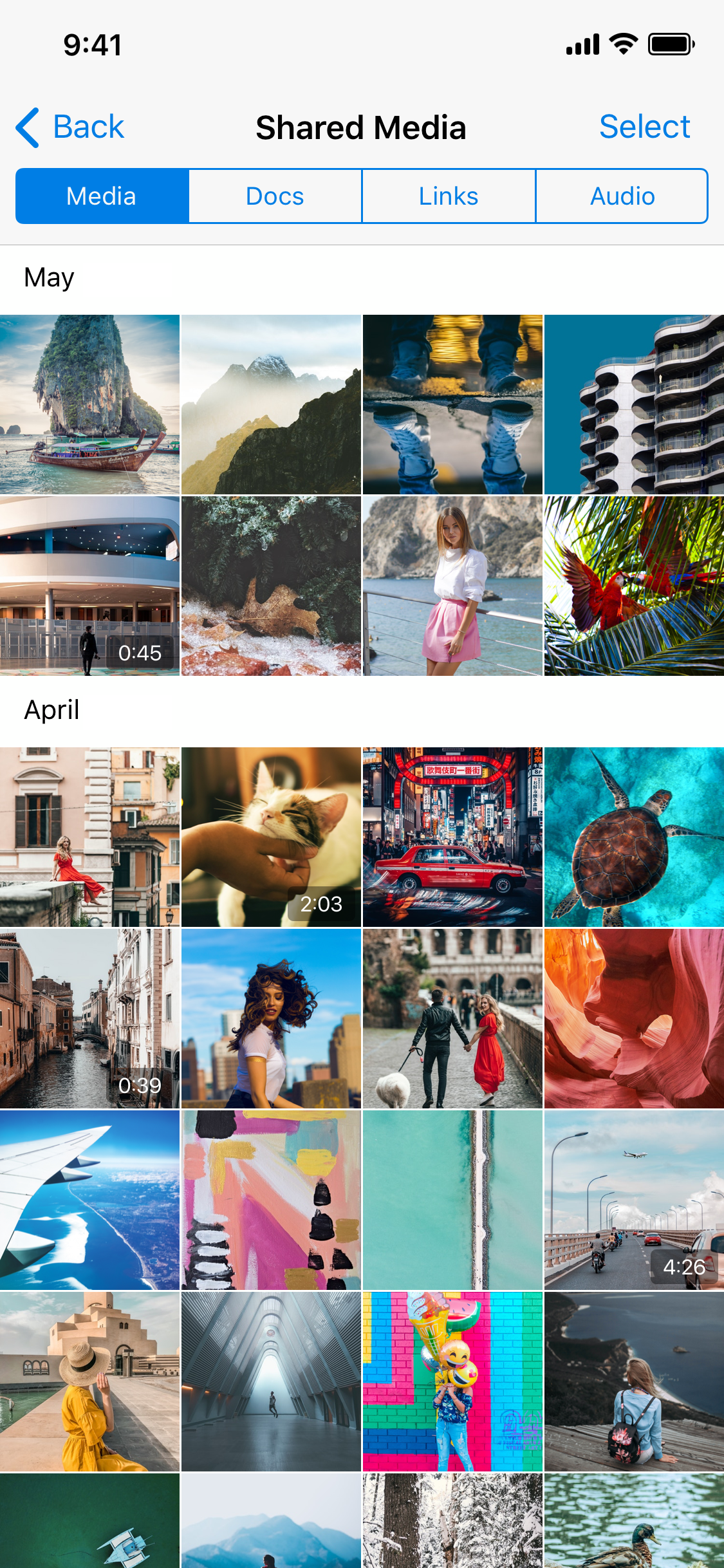Switch to the Links tab

click(x=449, y=196)
